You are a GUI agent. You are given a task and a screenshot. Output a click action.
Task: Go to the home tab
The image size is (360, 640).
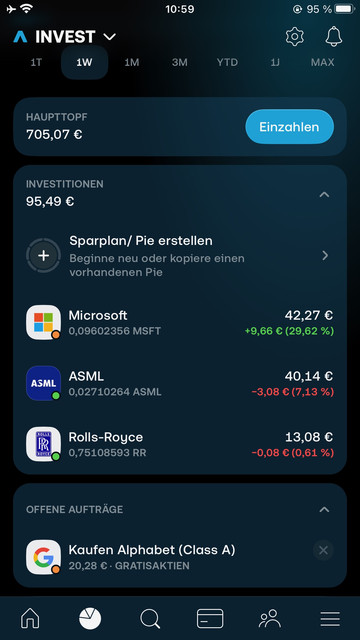click(30, 618)
